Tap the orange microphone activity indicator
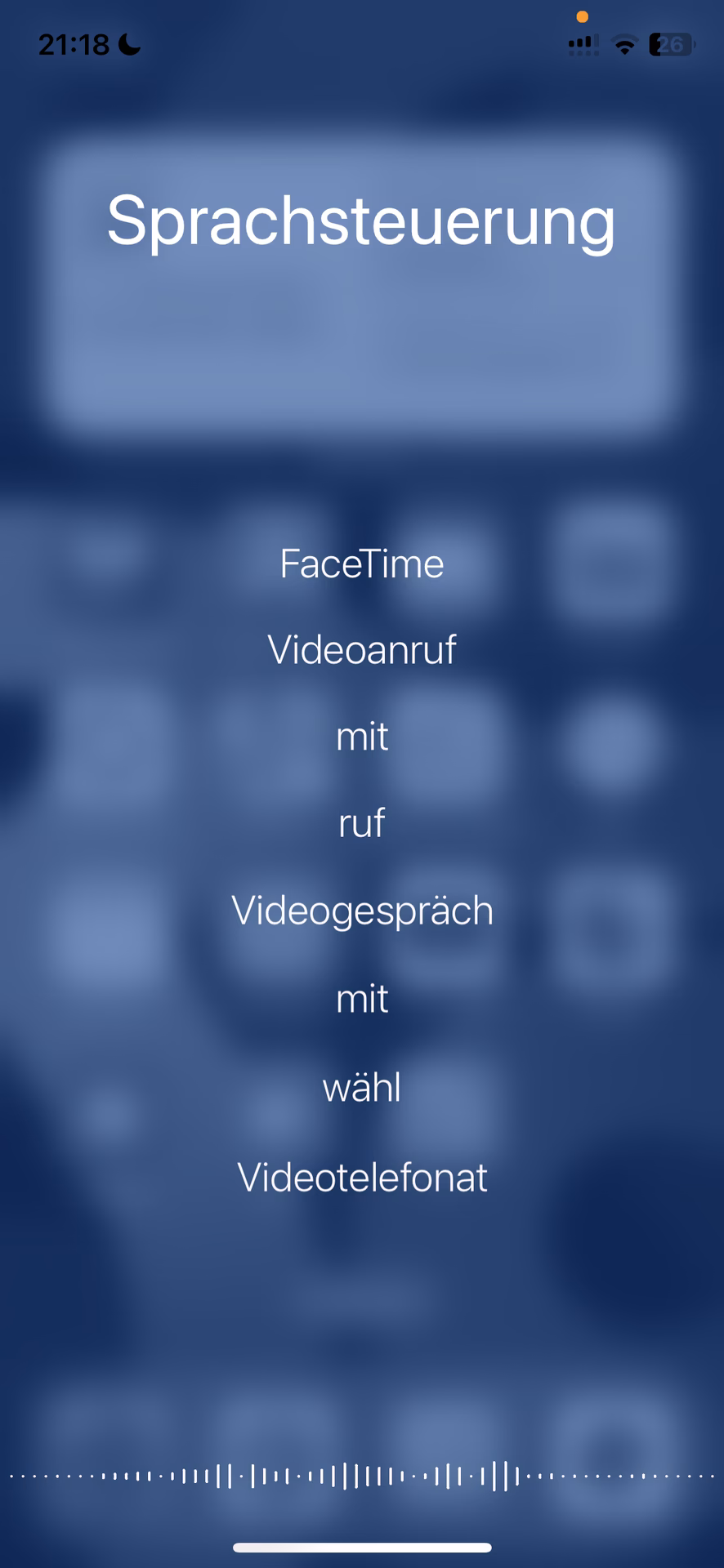This screenshot has height=1568, width=724. tap(583, 16)
